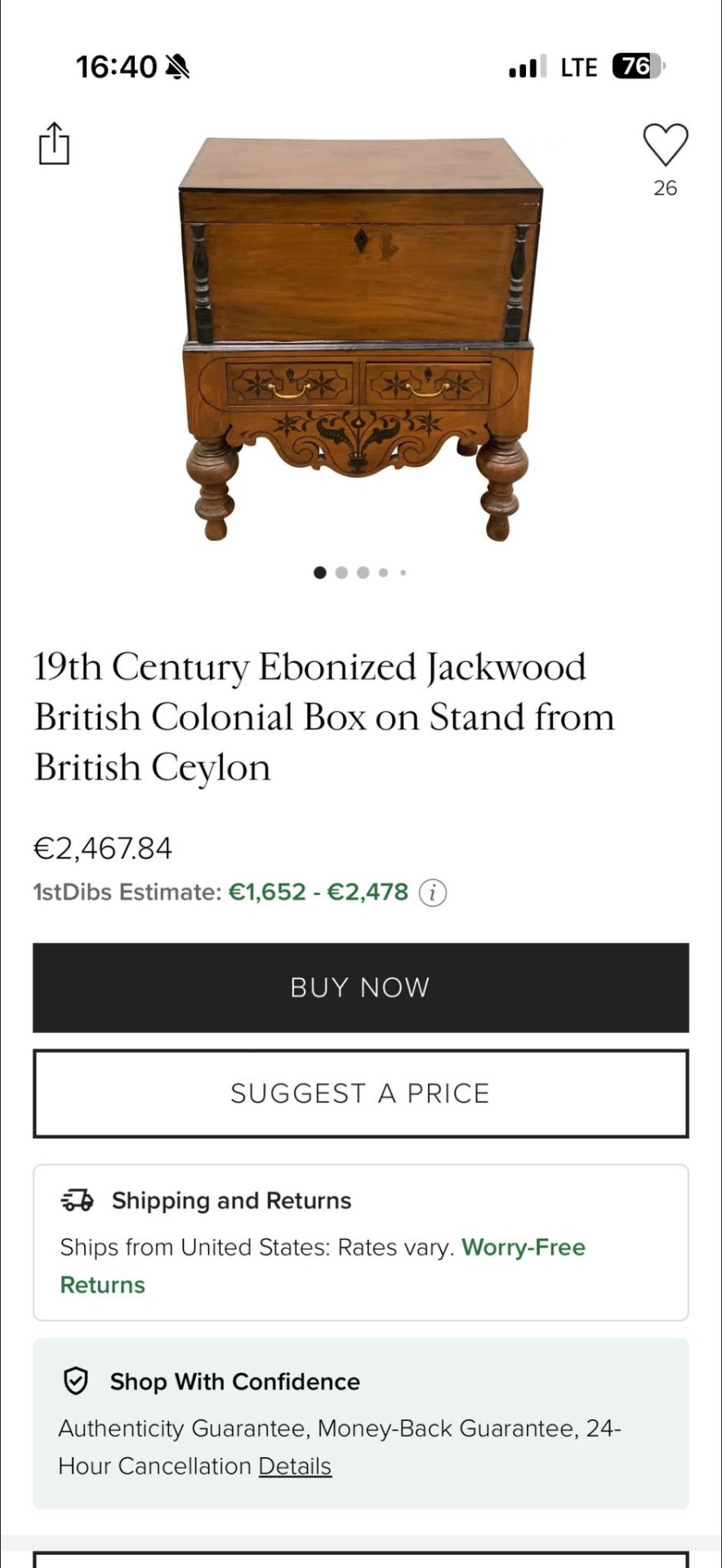View Shop With Confidence details link

(295, 1466)
